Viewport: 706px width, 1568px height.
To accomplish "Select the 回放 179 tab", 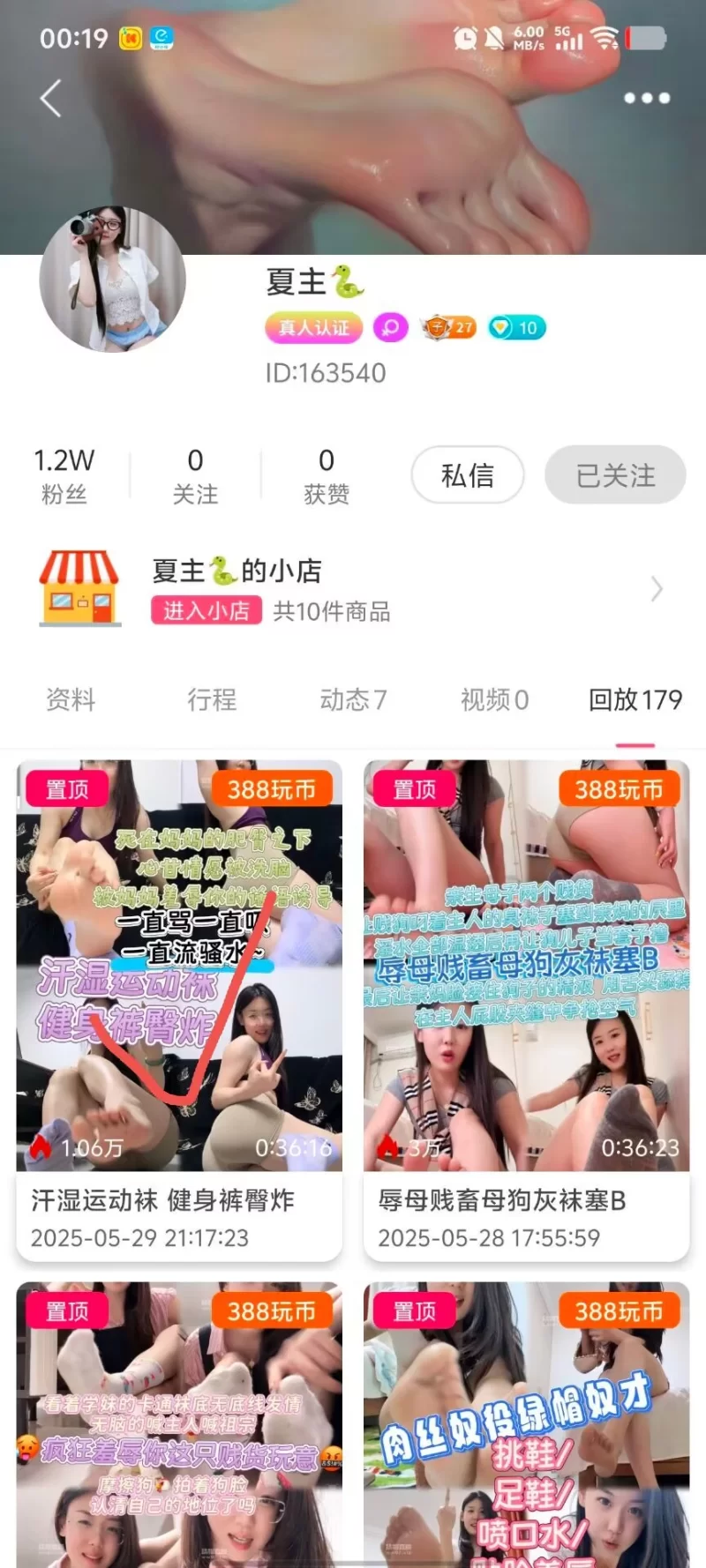I will pos(635,700).
